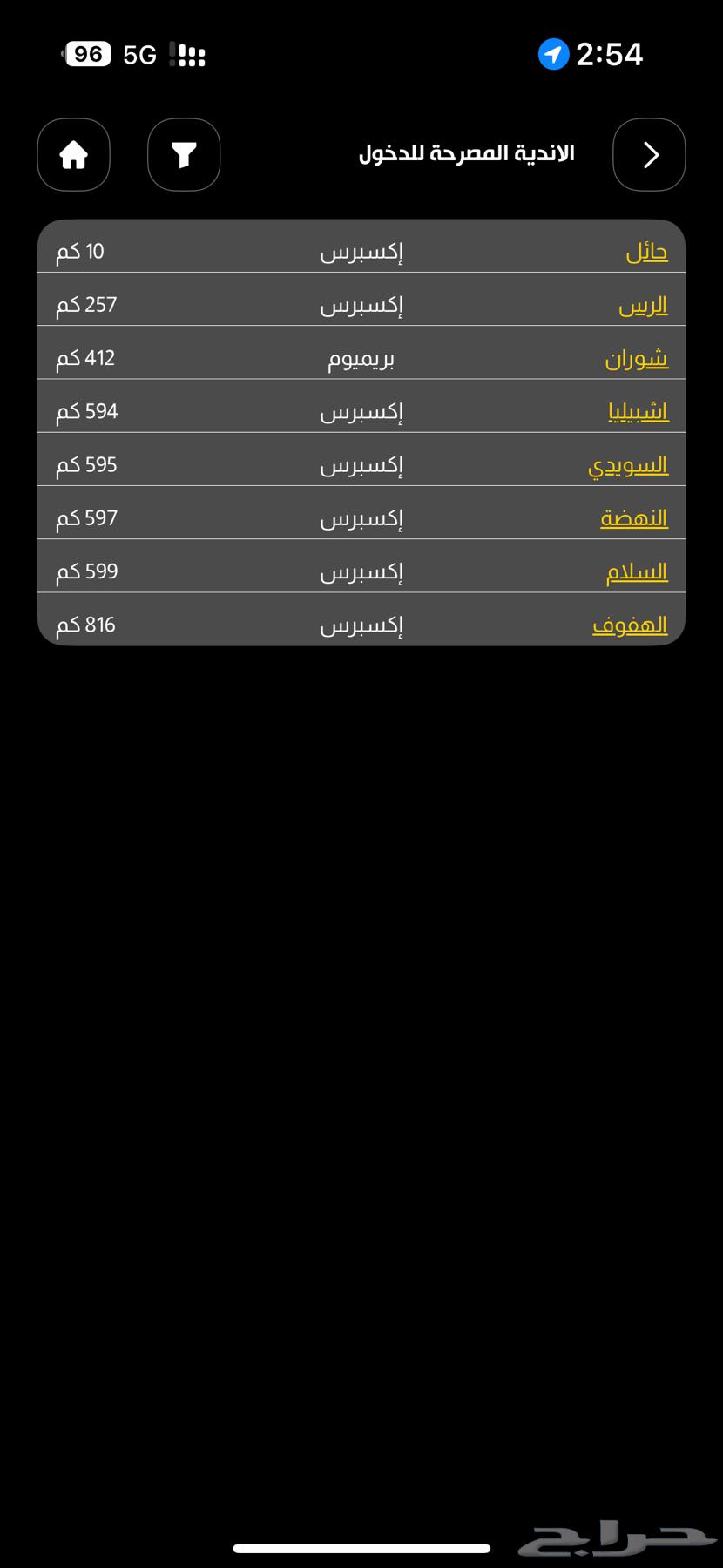Tap the back chevron beside the page title
723x1568 pixels.
click(x=649, y=155)
